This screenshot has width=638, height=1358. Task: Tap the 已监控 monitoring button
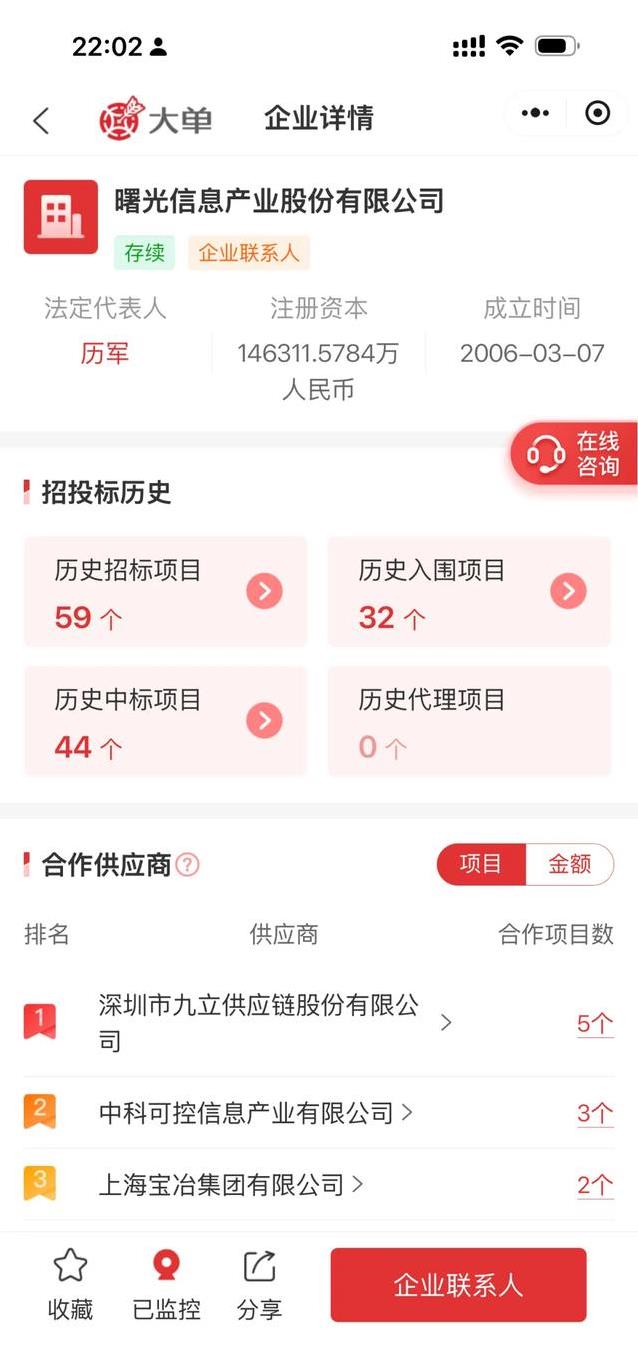point(166,1284)
